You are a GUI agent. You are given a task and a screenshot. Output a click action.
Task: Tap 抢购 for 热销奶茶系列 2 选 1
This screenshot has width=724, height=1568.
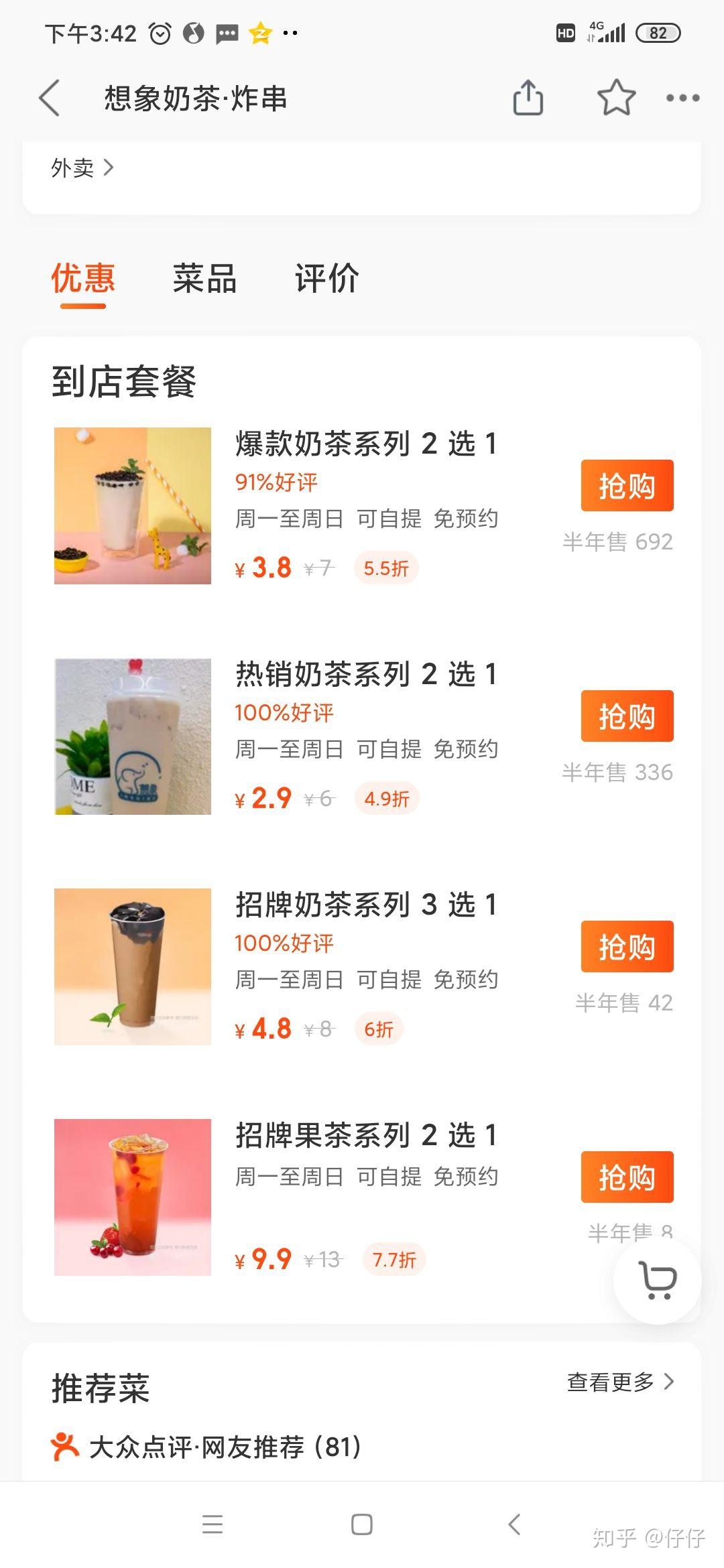627,716
